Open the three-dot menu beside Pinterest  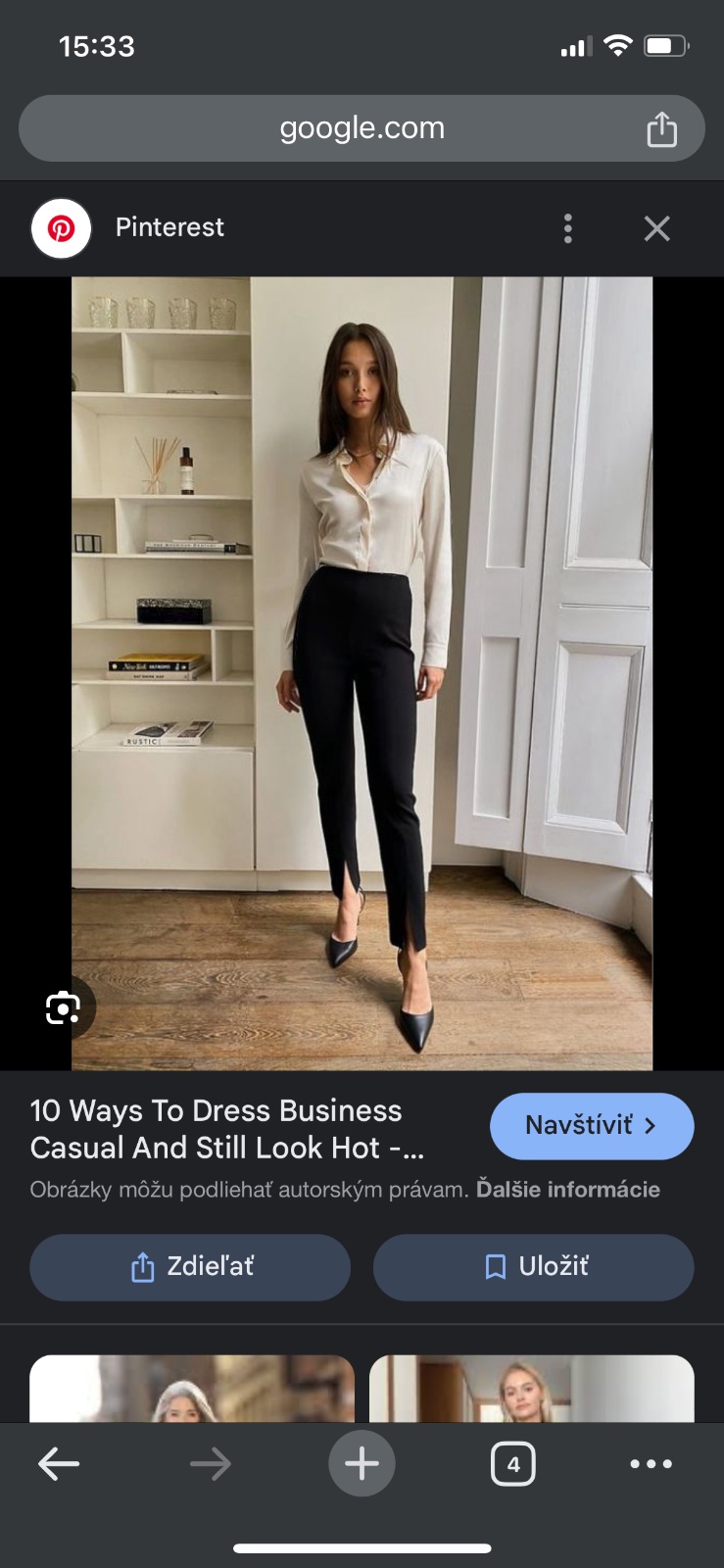(x=568, y=228)
